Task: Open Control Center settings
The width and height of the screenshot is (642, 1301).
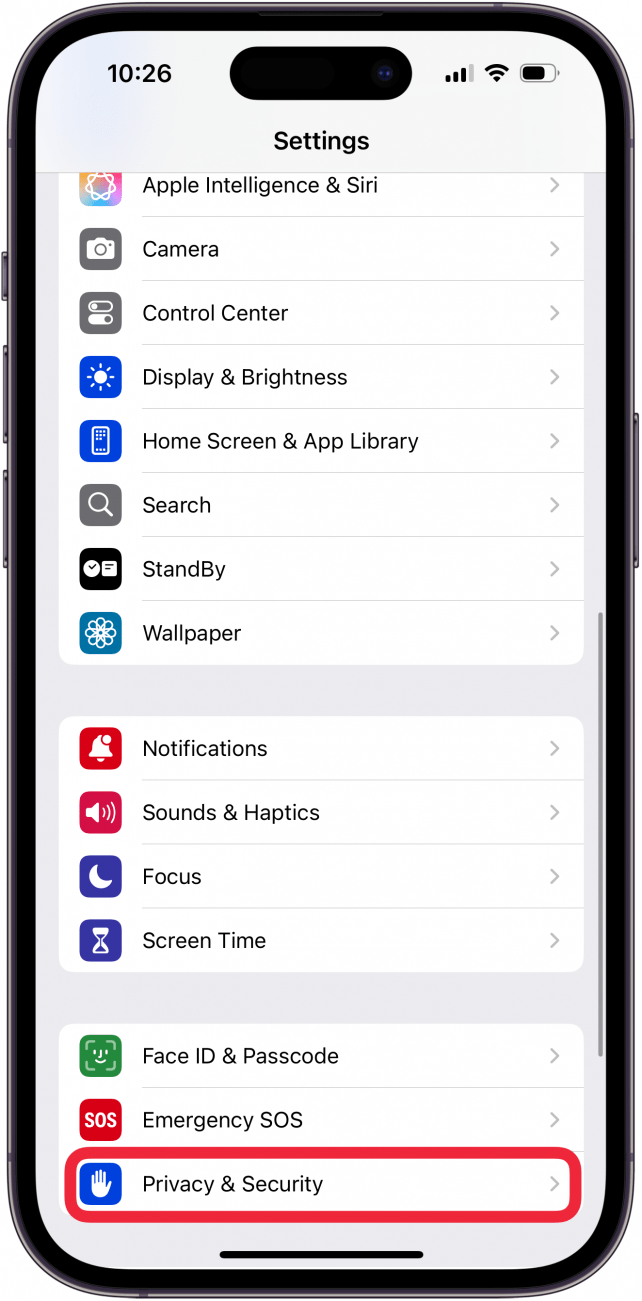Action: click(320, 313)
